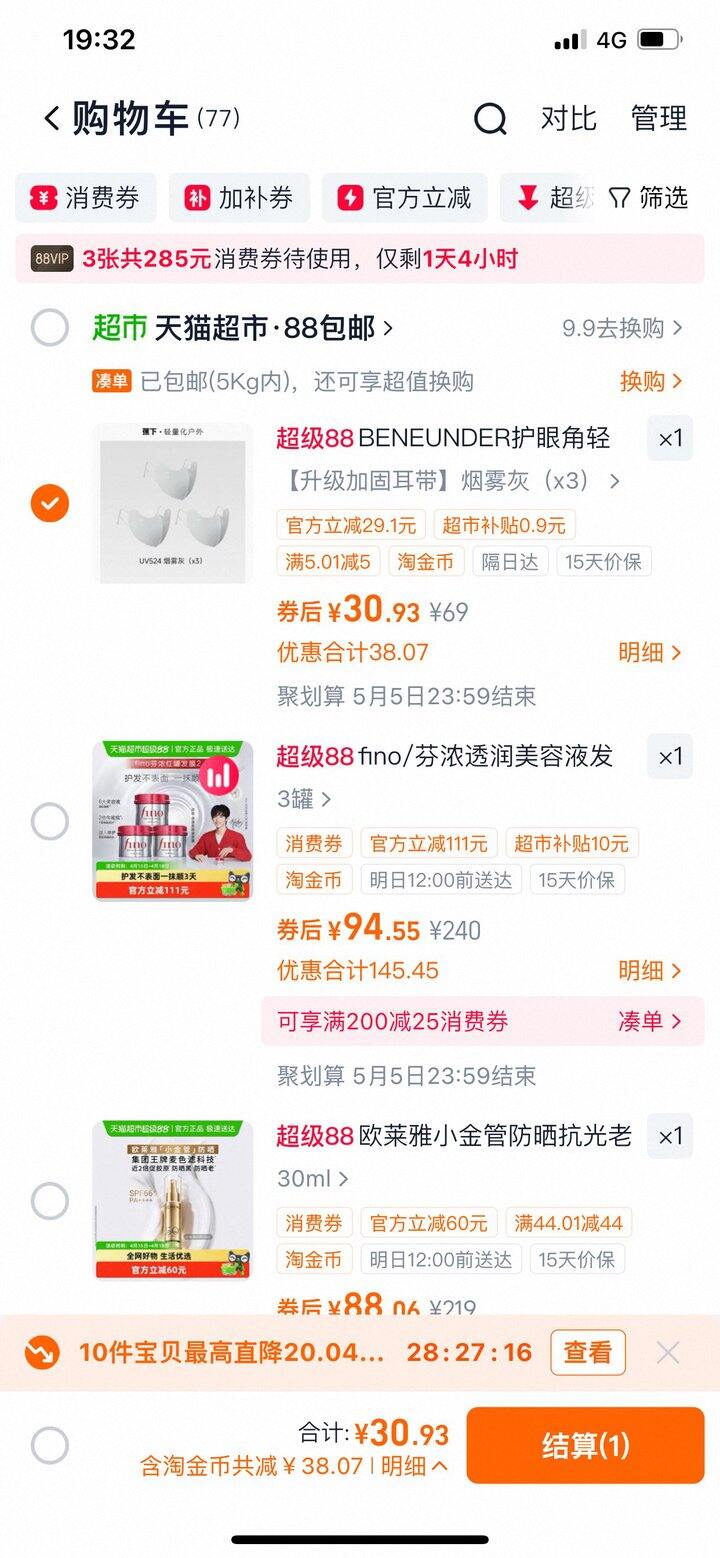
Task: Open the 88VIP consumer coupon banner
Action: [360, 259]
